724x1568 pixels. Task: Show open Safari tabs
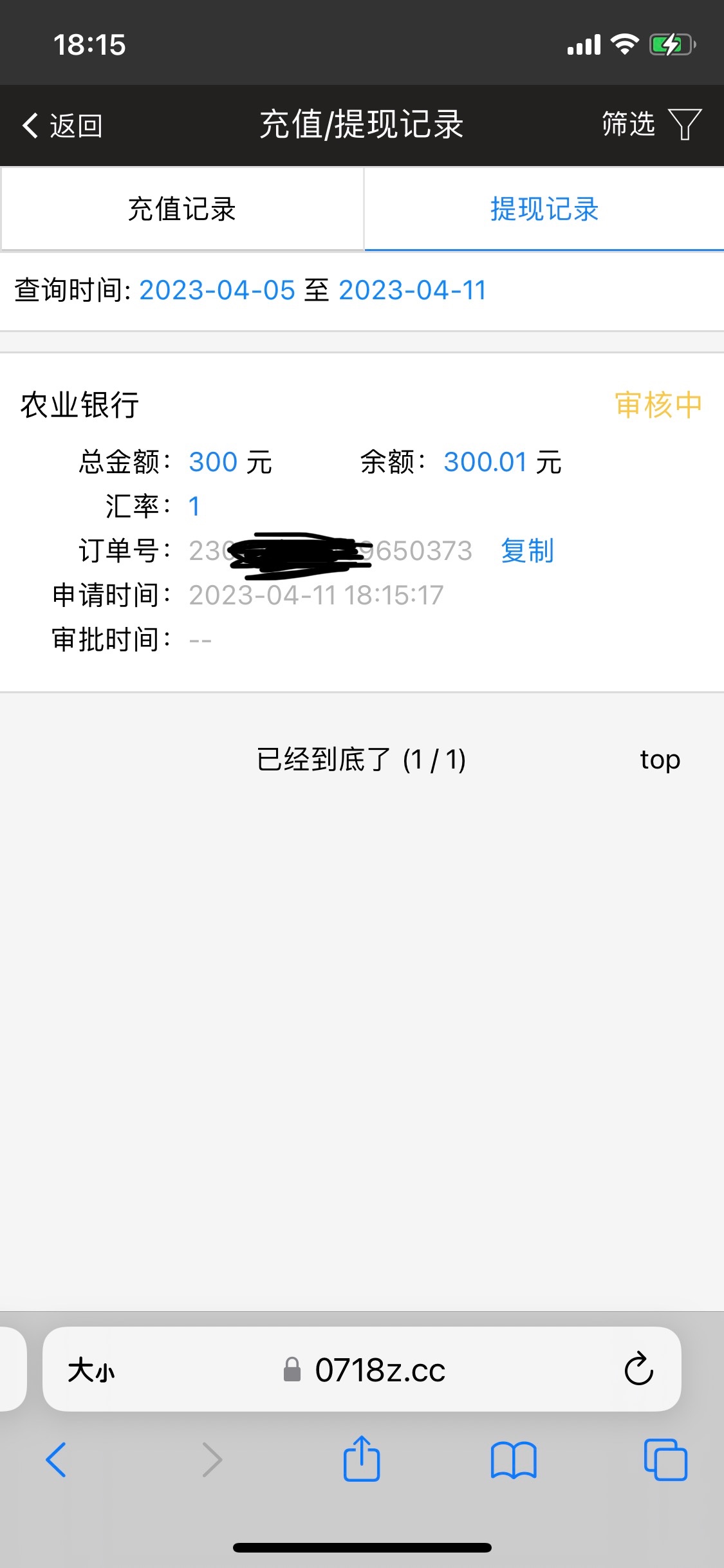(x=665, y=1460)
